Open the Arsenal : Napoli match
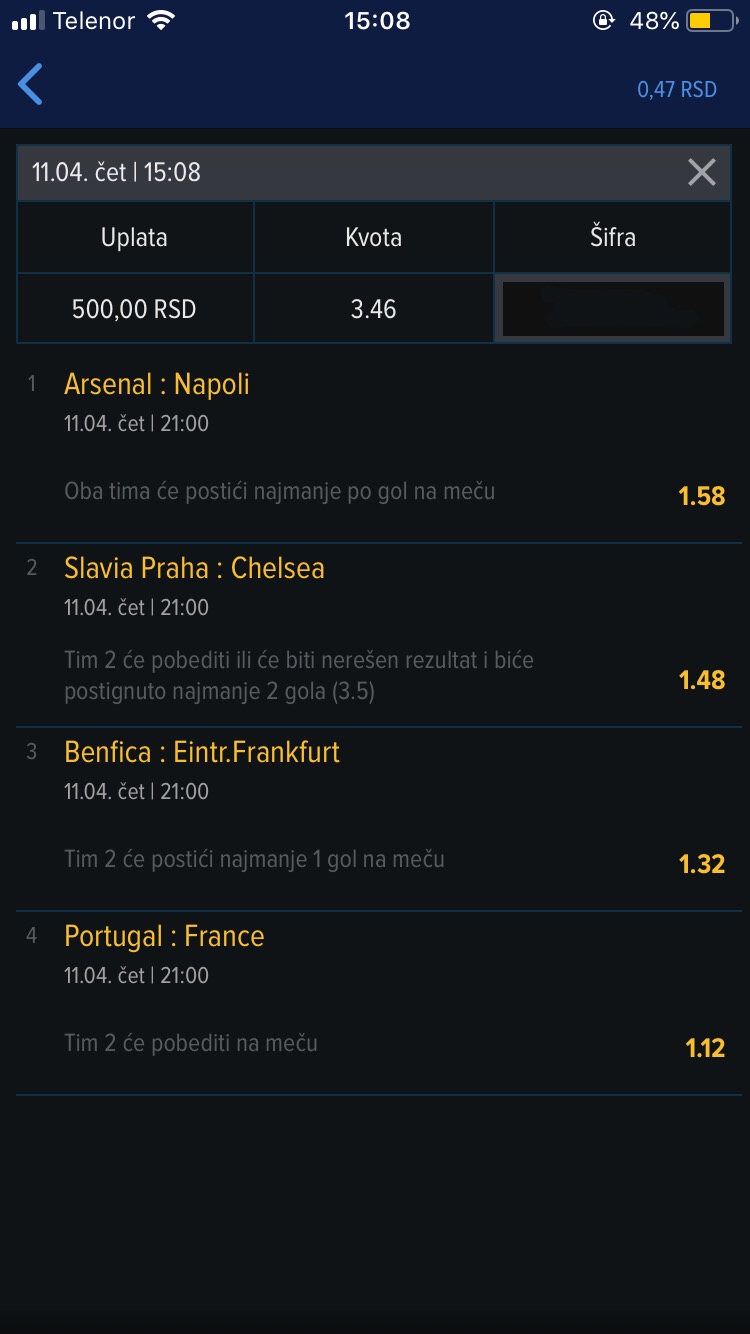 point(157,384)
